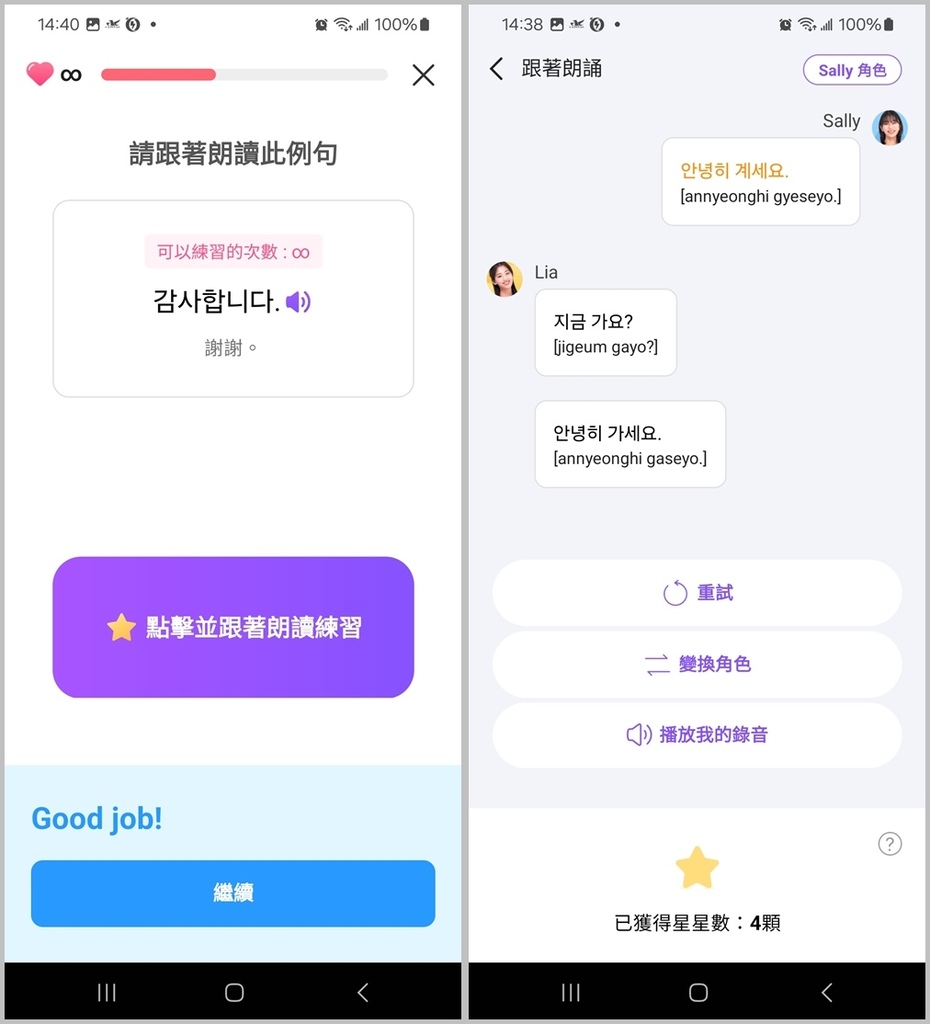Go back from the 跟著朗誦 screen
Image resolution: width=930 pixels, height=1024 pixels.
[497, 69]
